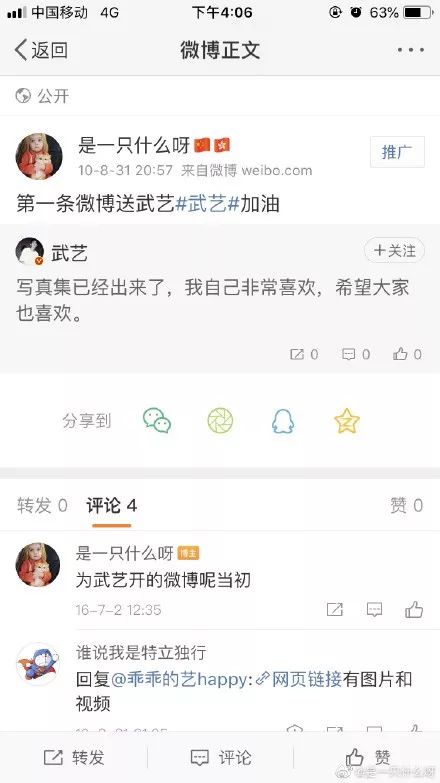Open the three-dot overflow menu
Image resolution: width=440 pixels, height=783 pixels.
point(411,50)
